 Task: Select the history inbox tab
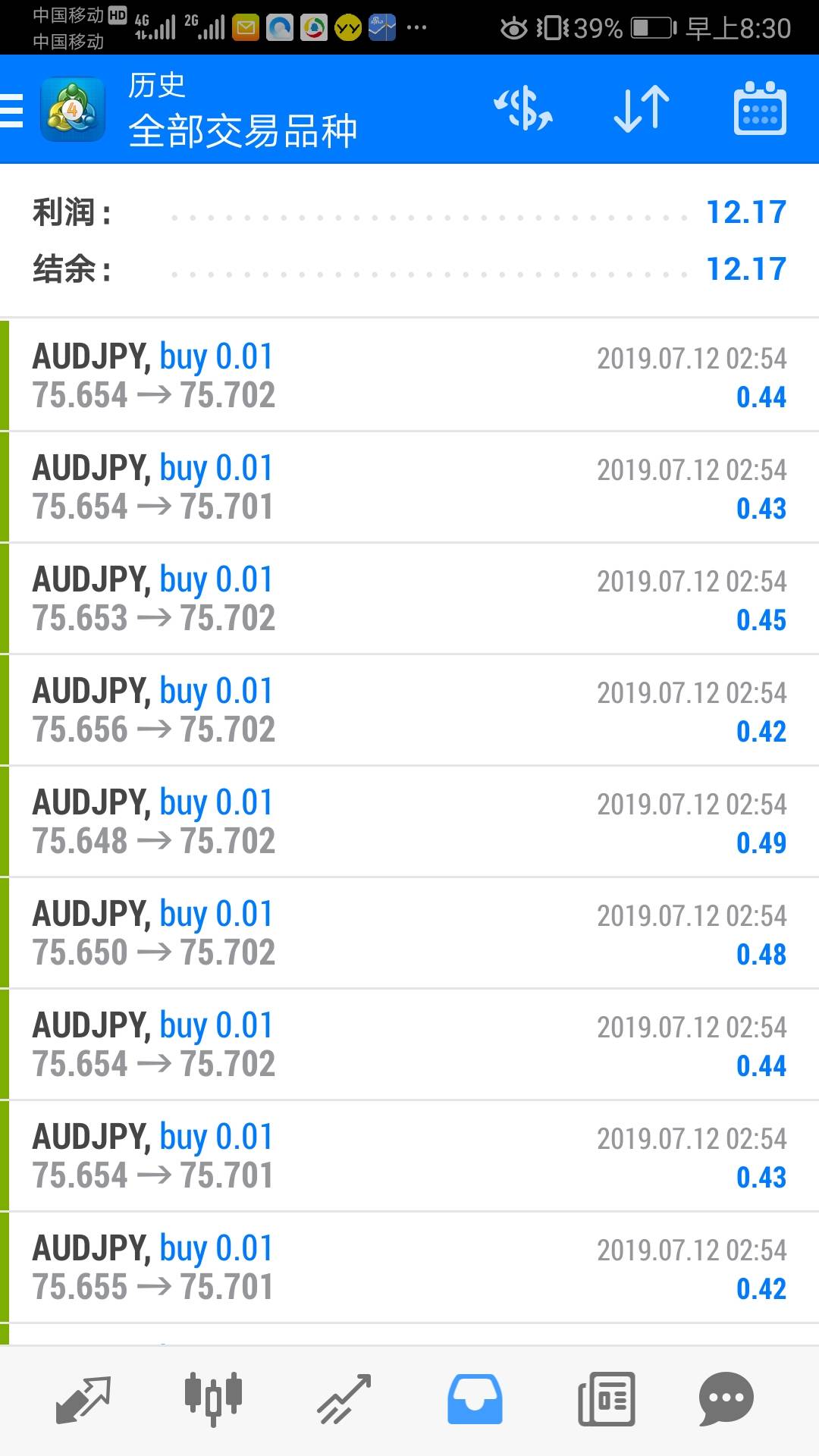tap(475, 1399)
